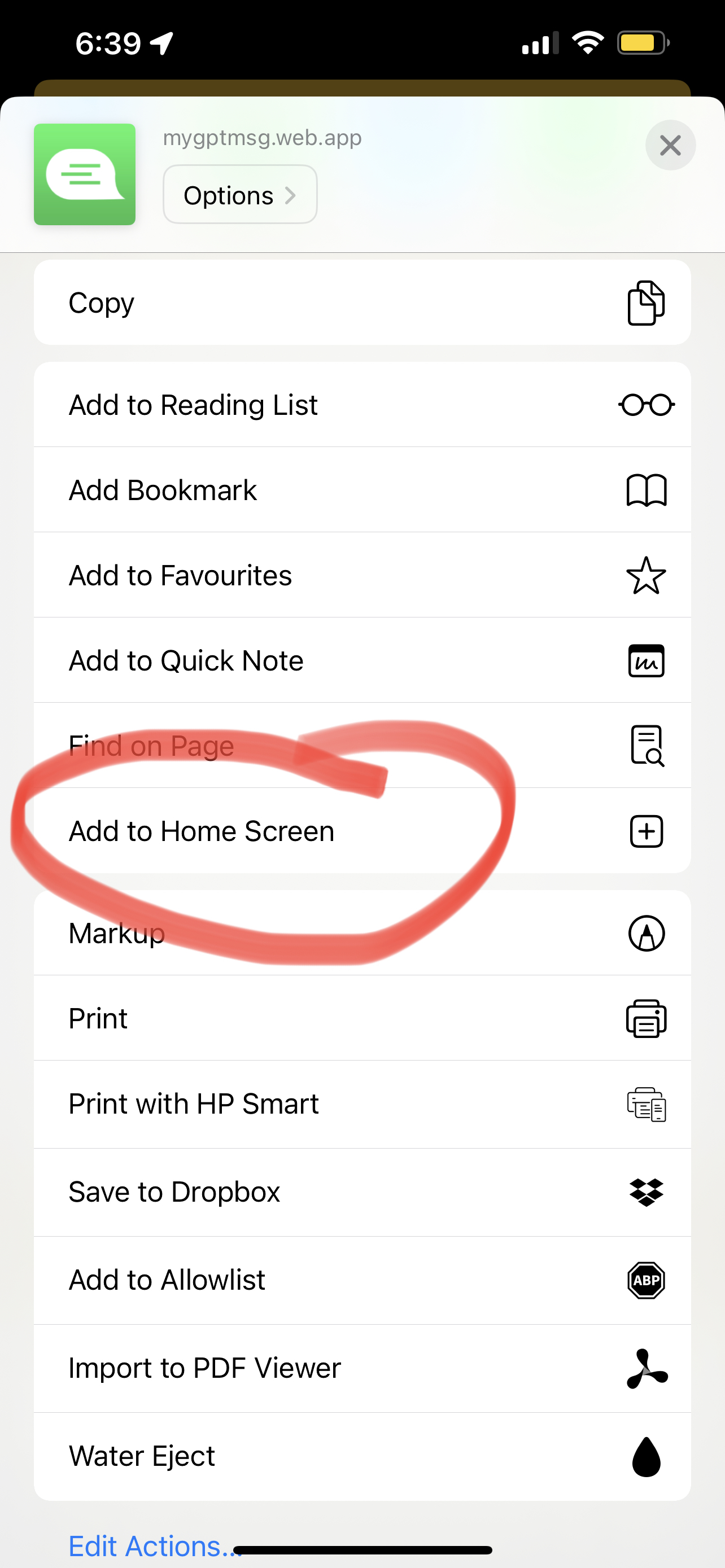725x1568 pixels.
Task: Select Add Bookmark
Action: pos(362,490)
